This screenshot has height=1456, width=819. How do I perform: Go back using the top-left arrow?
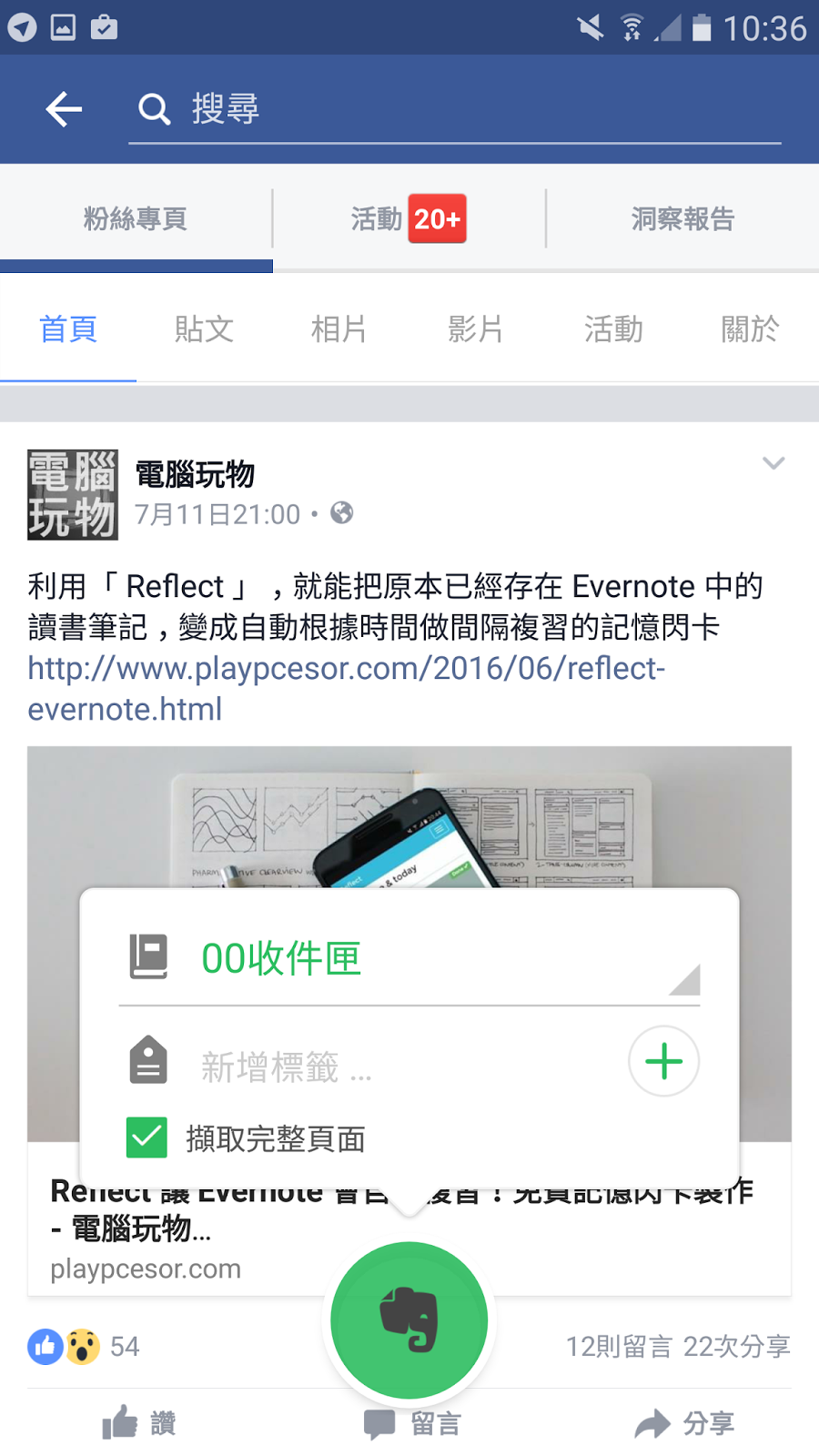coord(64,109)
